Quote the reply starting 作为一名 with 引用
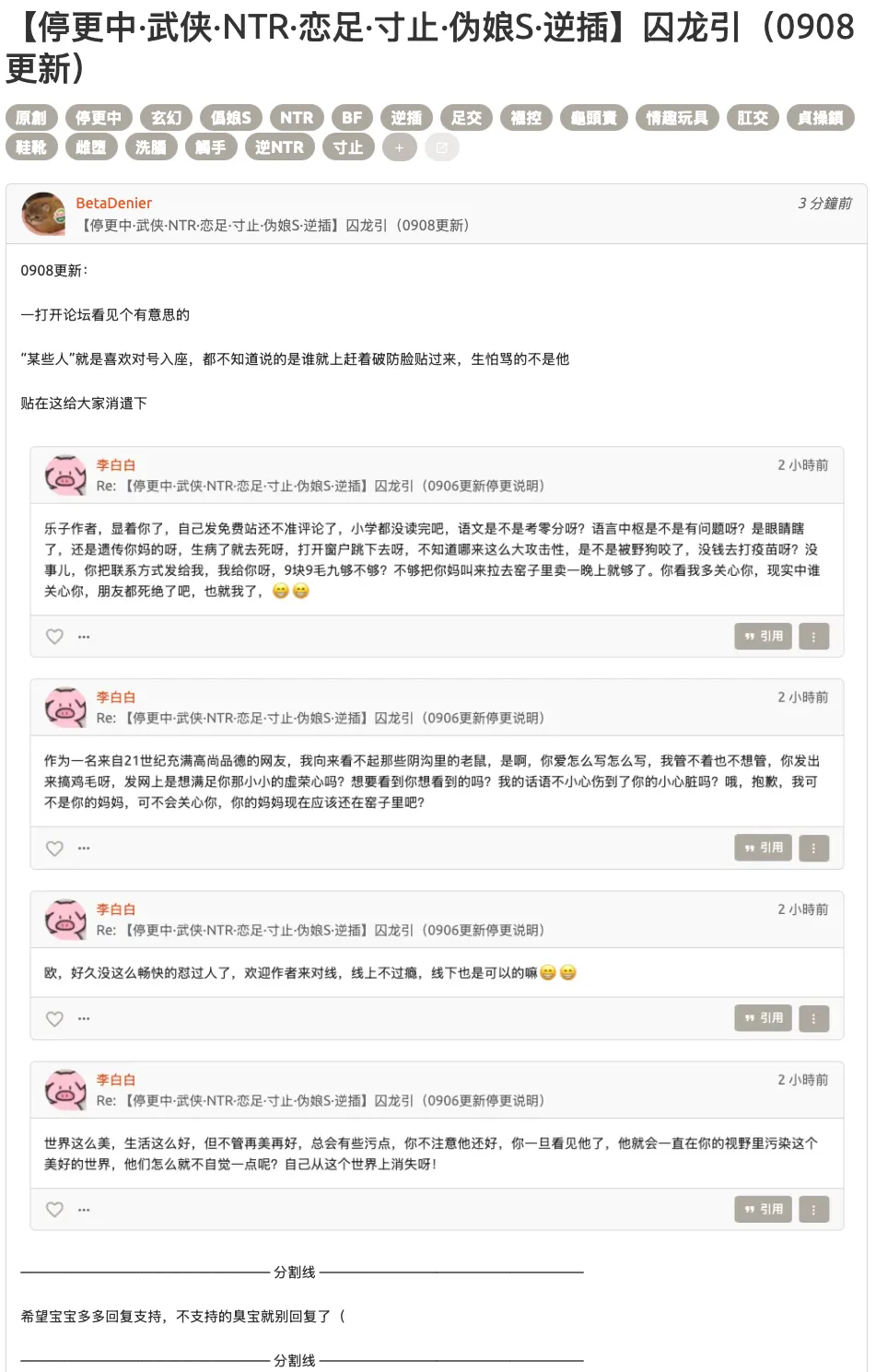Screen dimensions: 876x1372 [763, 848]
